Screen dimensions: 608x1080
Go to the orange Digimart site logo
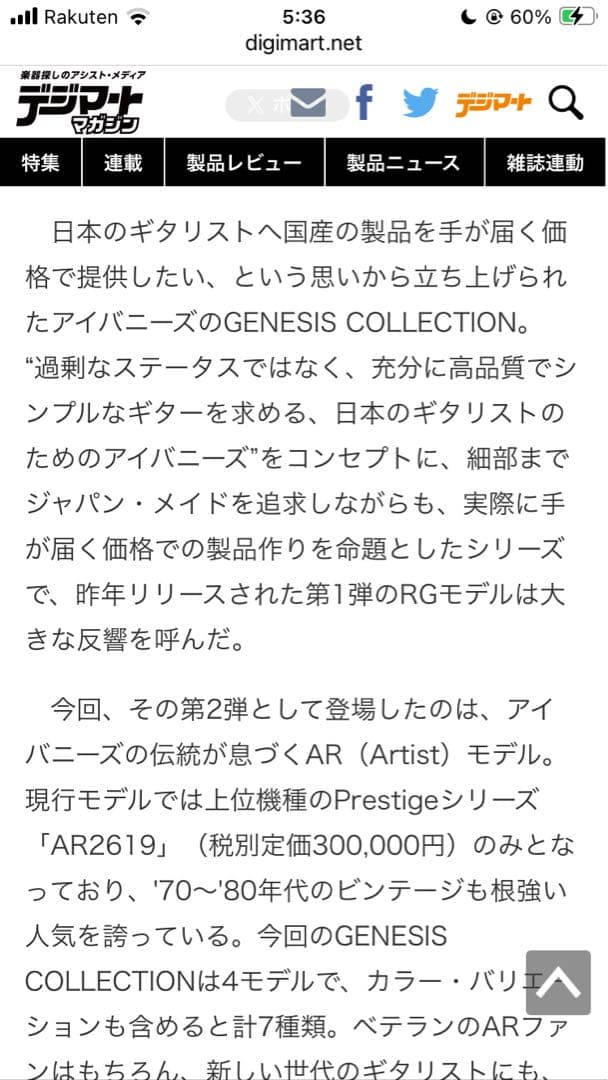(x=494, y=103)
